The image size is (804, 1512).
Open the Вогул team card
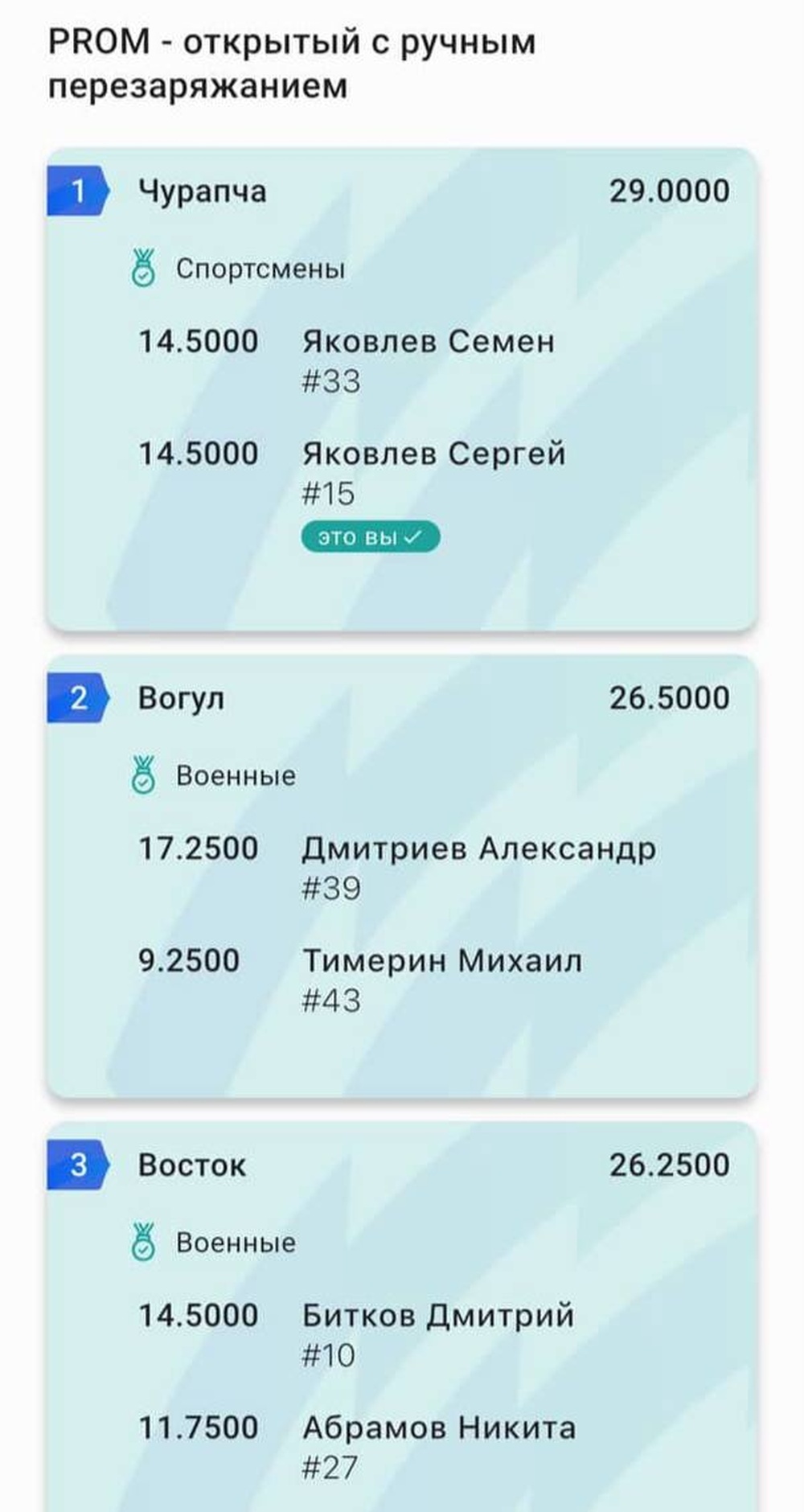click(x=182, y=698)
